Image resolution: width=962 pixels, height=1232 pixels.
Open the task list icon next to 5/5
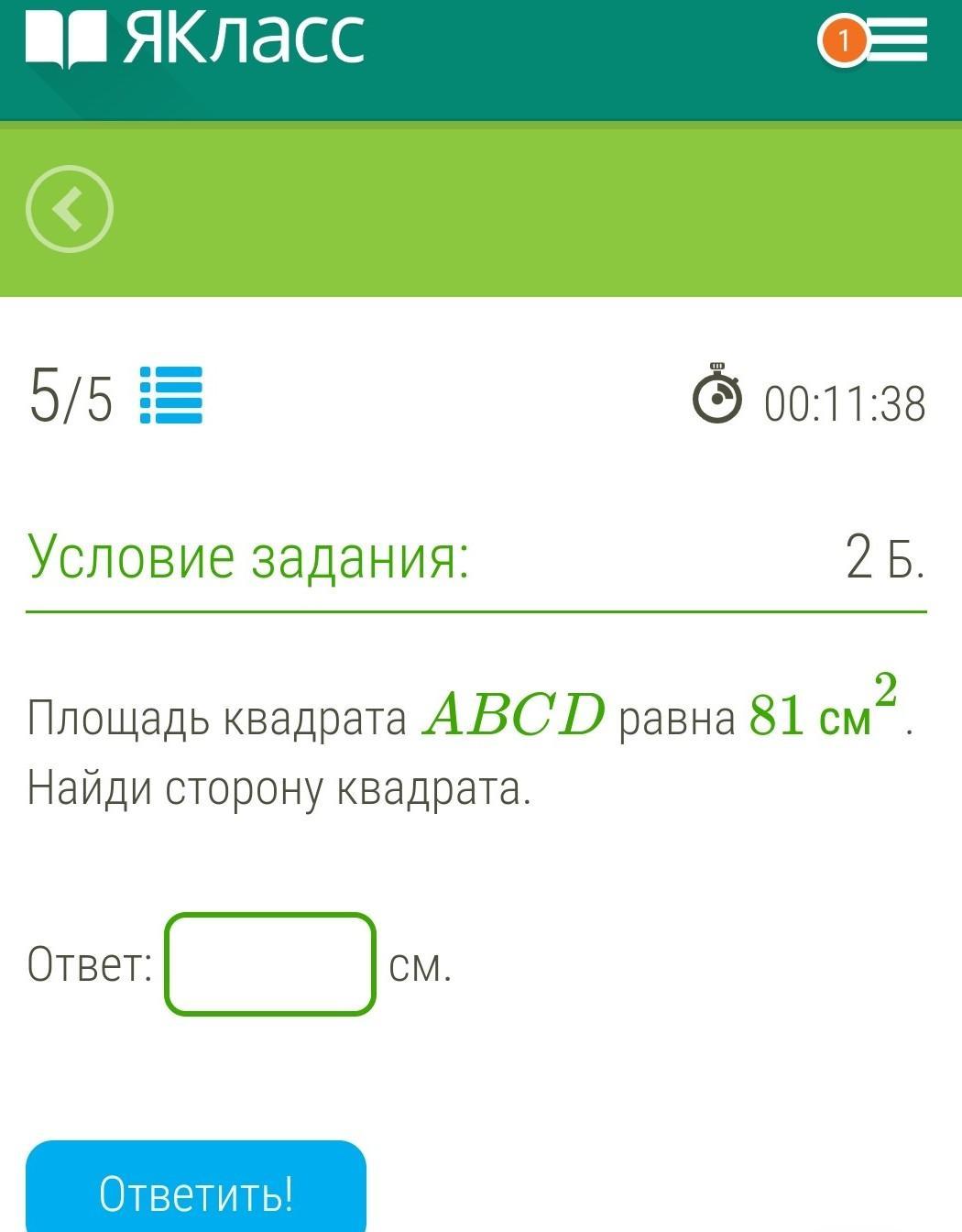[x=171, y=395]
